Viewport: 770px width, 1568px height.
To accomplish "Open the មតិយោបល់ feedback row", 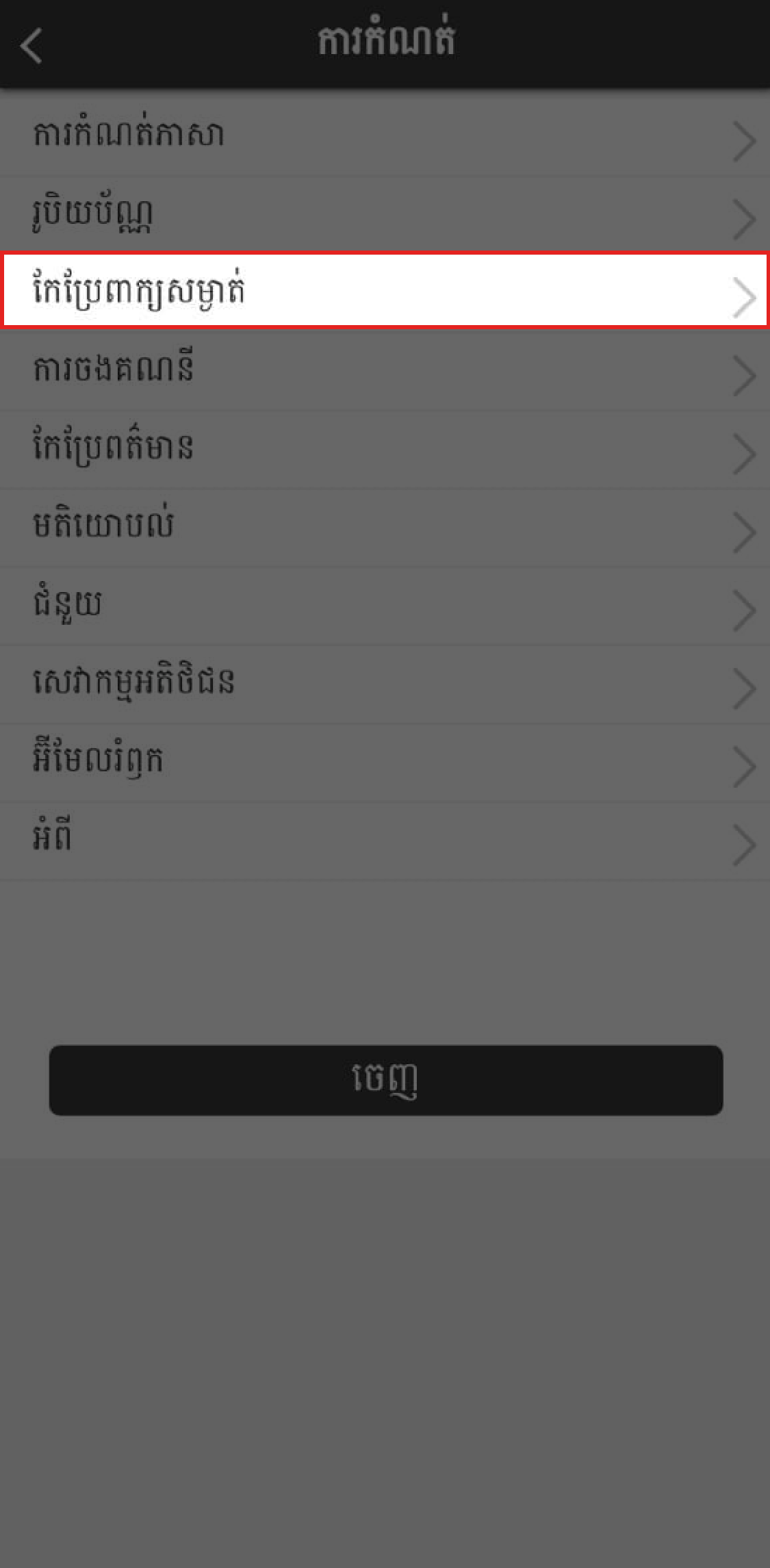I will pyautogui.click(x=385, y=528).
